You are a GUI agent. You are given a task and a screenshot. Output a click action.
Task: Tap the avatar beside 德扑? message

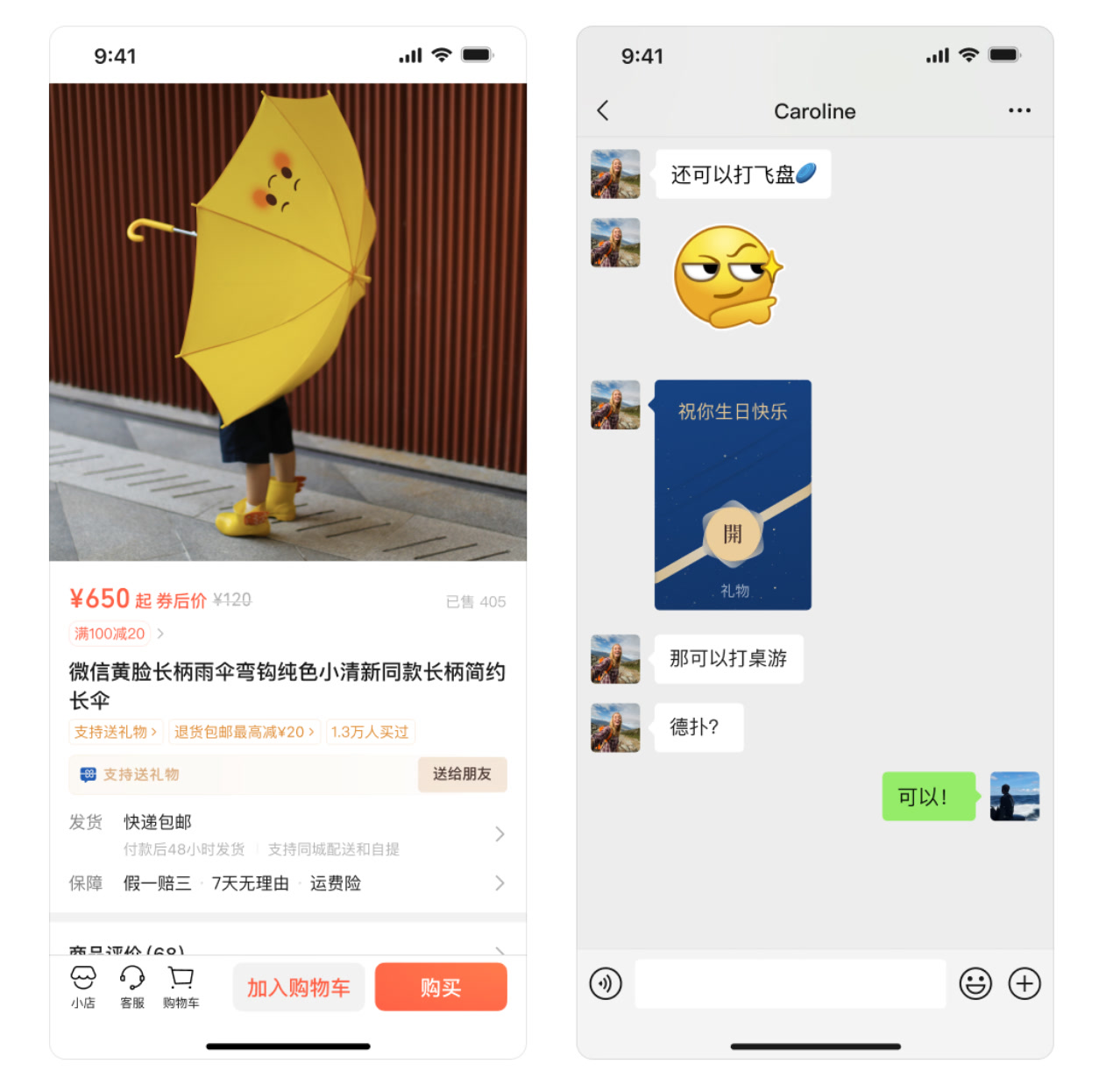(615, 727)
